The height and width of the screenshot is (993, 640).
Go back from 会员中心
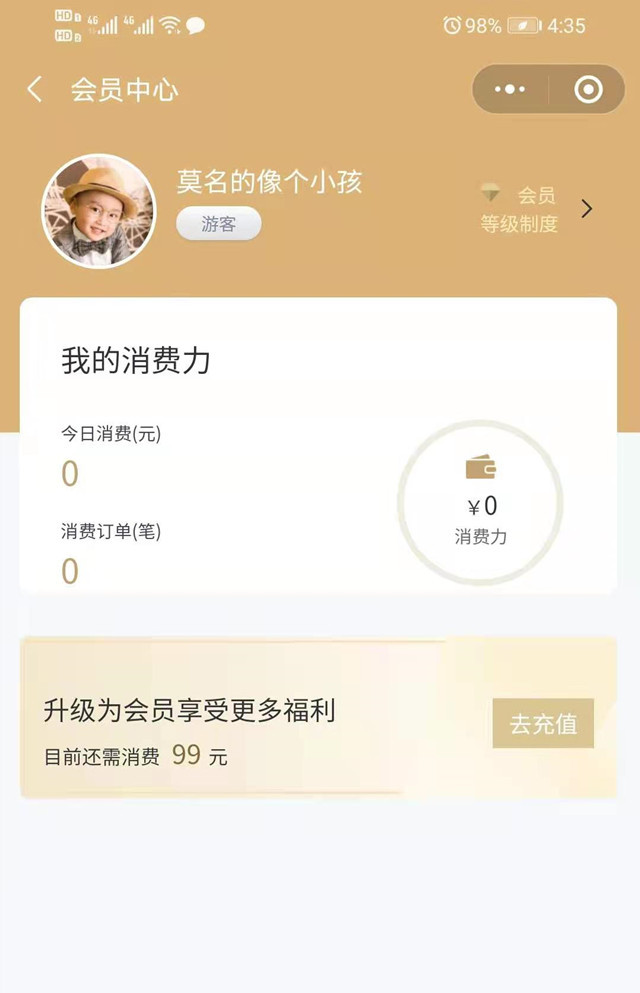(35, 90)
